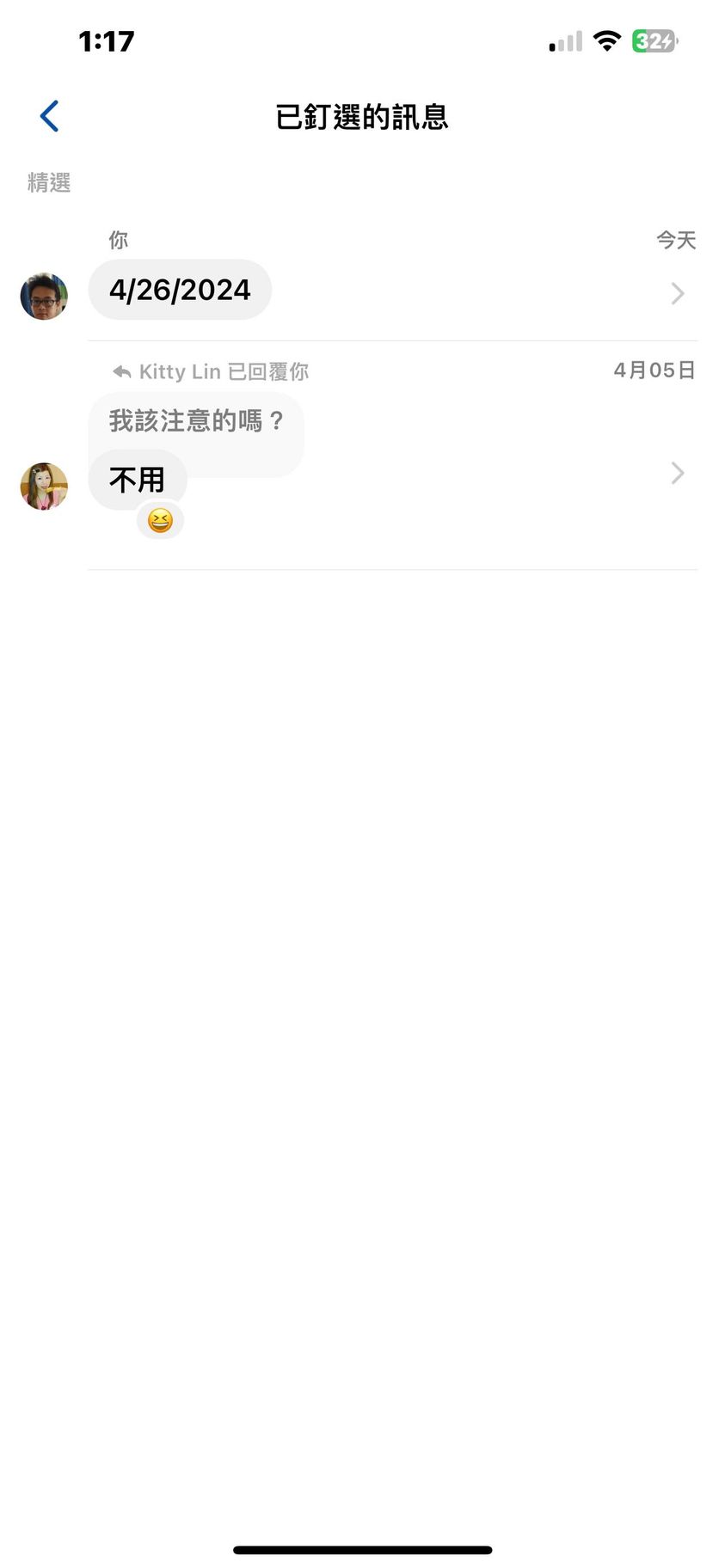Tap your own profile avatar
725x1568 pixels.
44,297
